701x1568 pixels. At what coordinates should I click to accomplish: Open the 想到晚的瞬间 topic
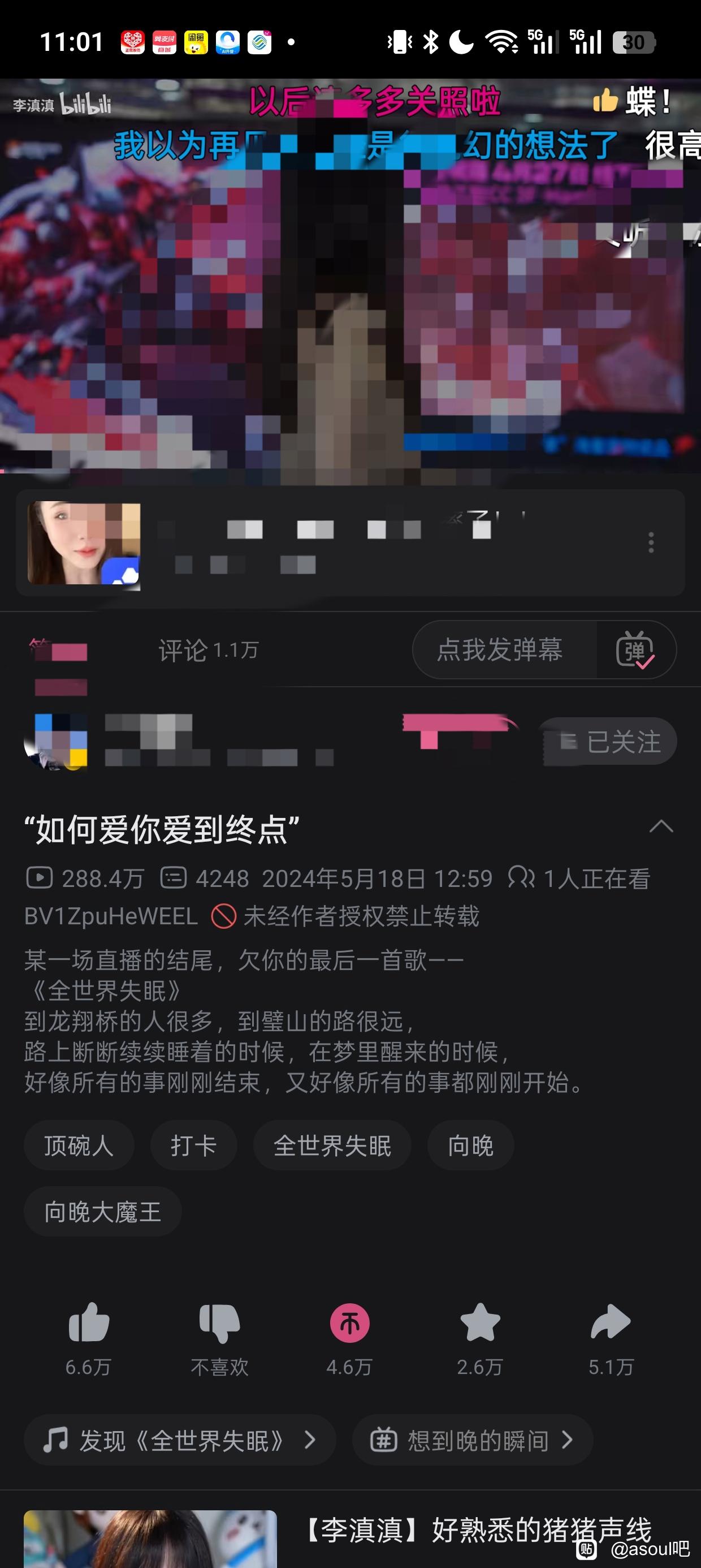473,1440
